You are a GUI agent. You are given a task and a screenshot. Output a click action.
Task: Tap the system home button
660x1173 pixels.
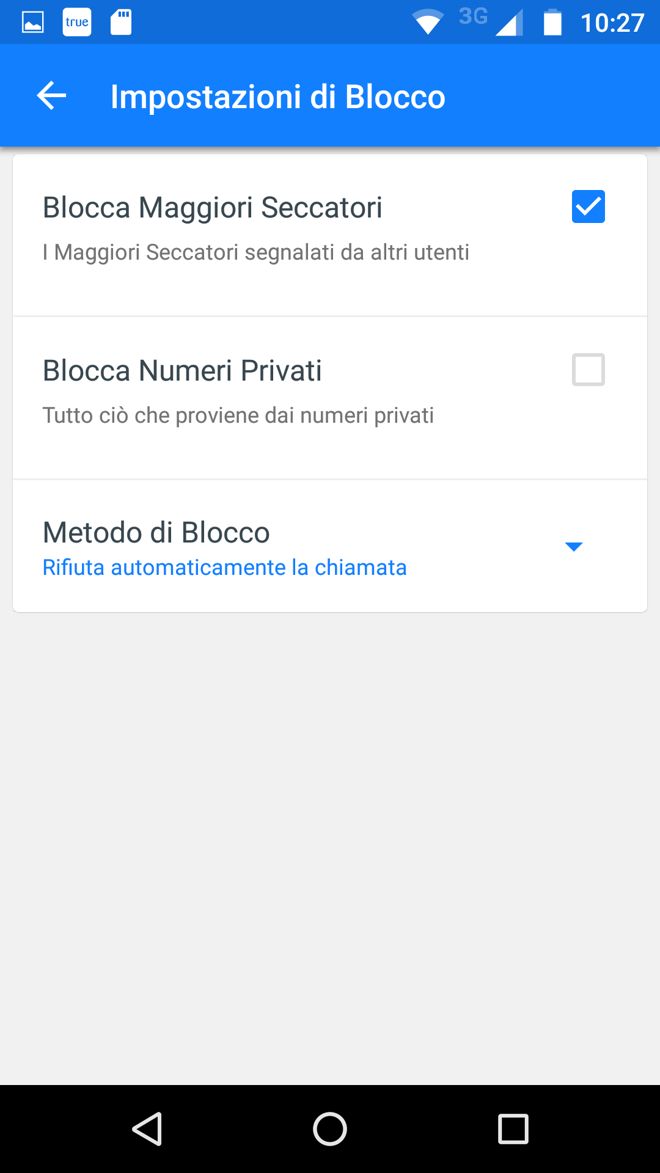pyautogui.click(x=329, y=1129)
